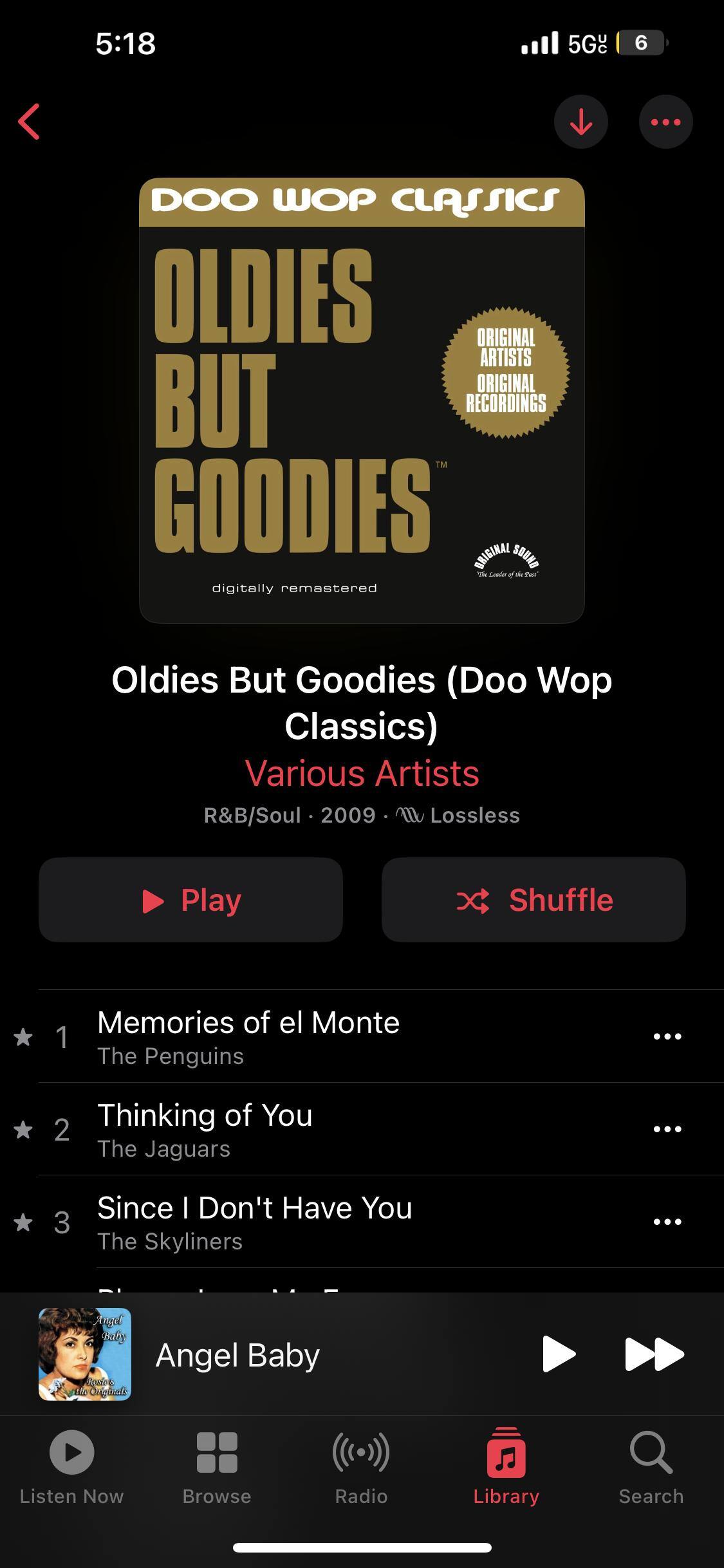This screenshot has width=724, height=1568.
Task: Download the album
Action: coord(580,122)
